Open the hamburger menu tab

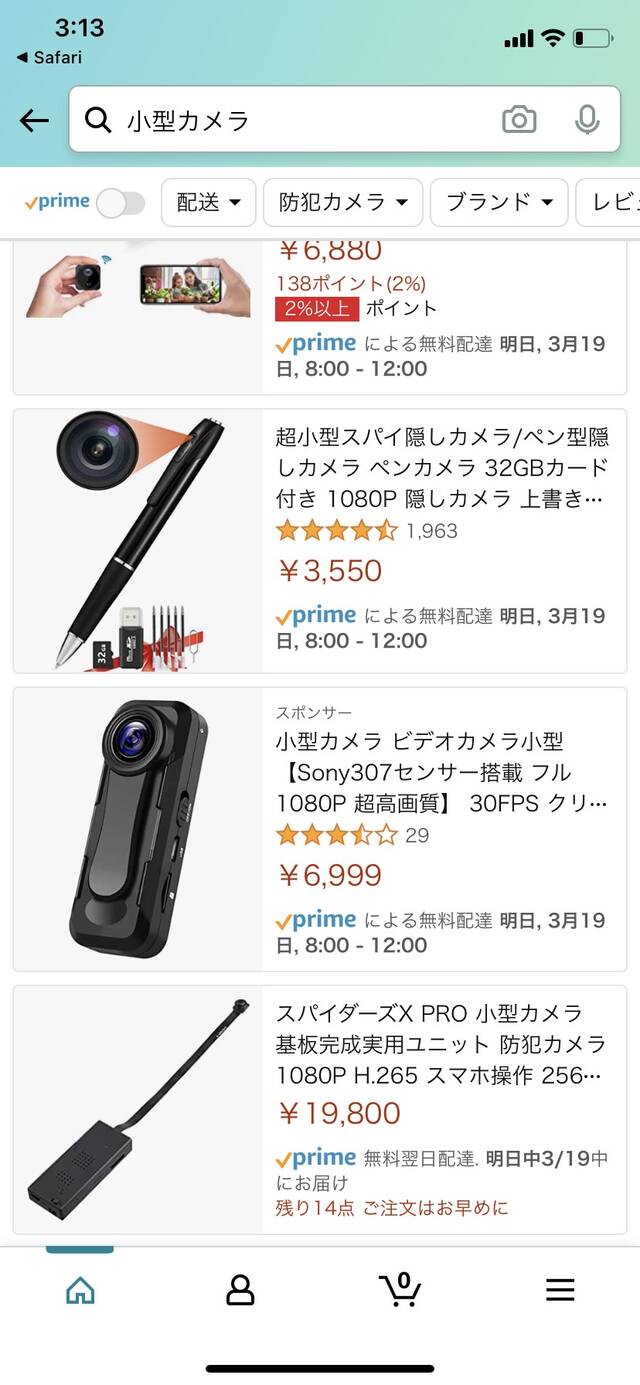(560, 1290)
